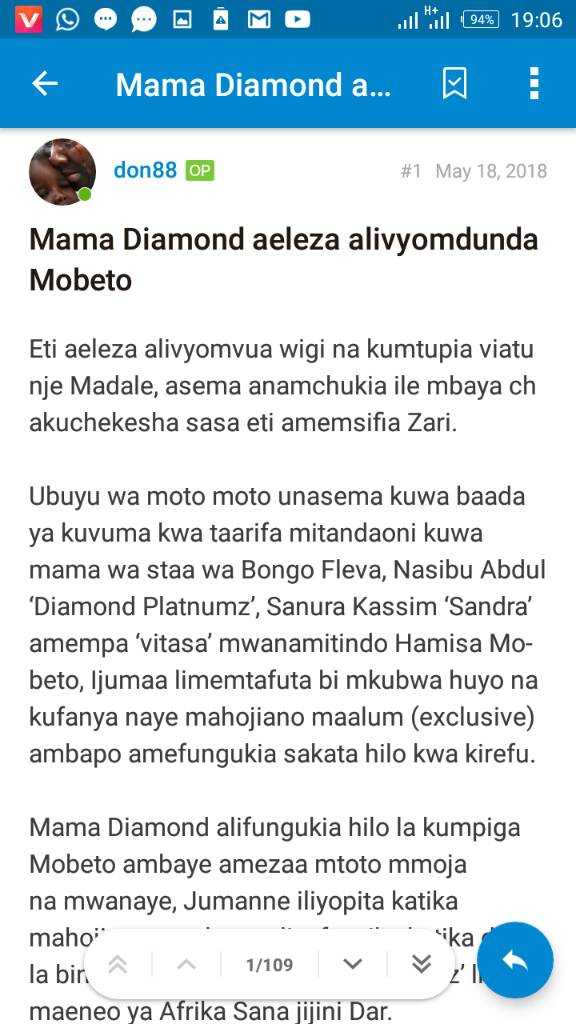Open the 1/109 page selector

270,965
